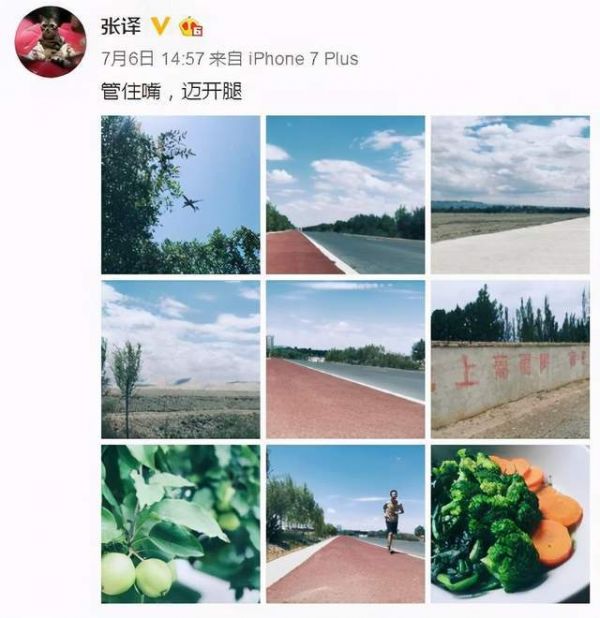Image resolution: width=600 pixels, height=618 pixels.
Task: Open the wall with red characters photo
Action: (509, 359)
